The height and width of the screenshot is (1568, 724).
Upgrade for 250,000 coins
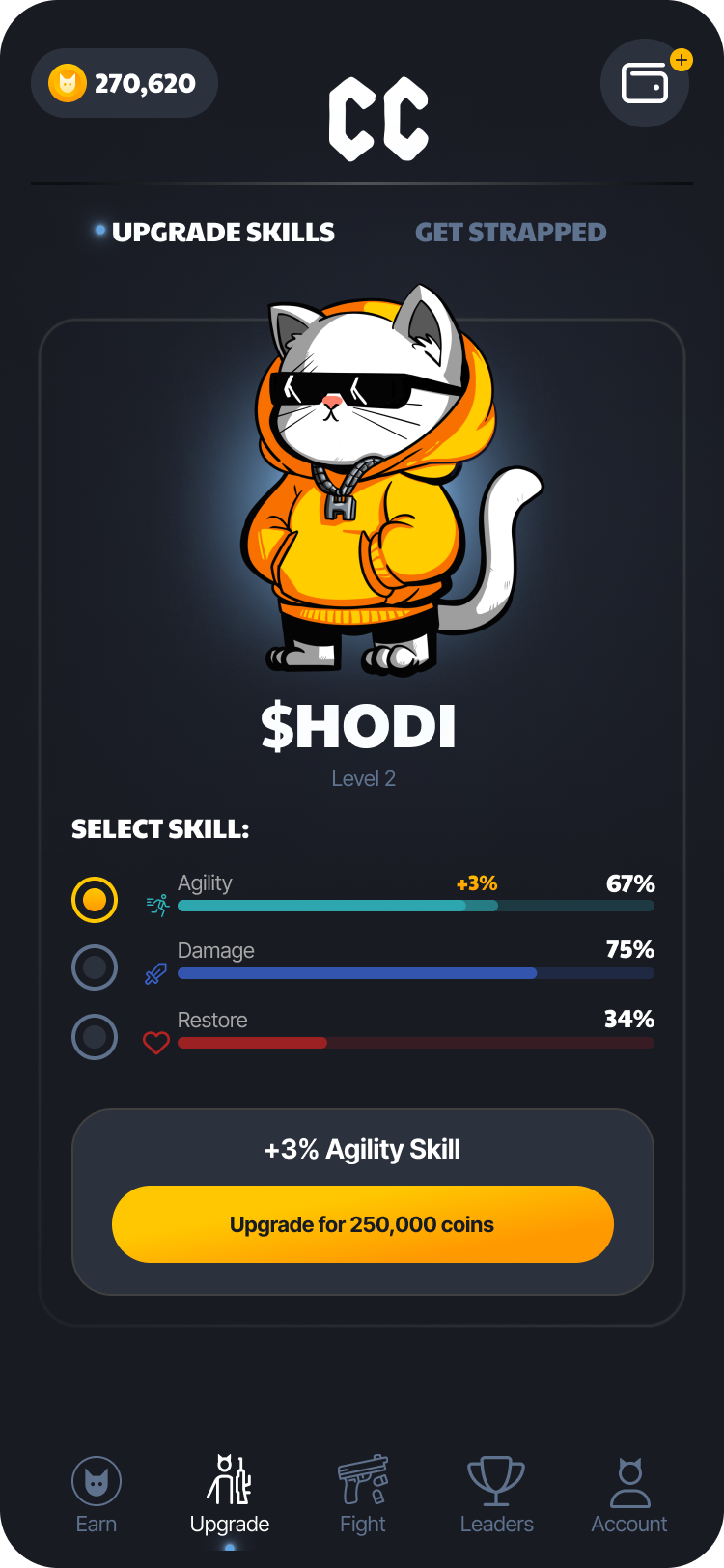(363, 1224)
